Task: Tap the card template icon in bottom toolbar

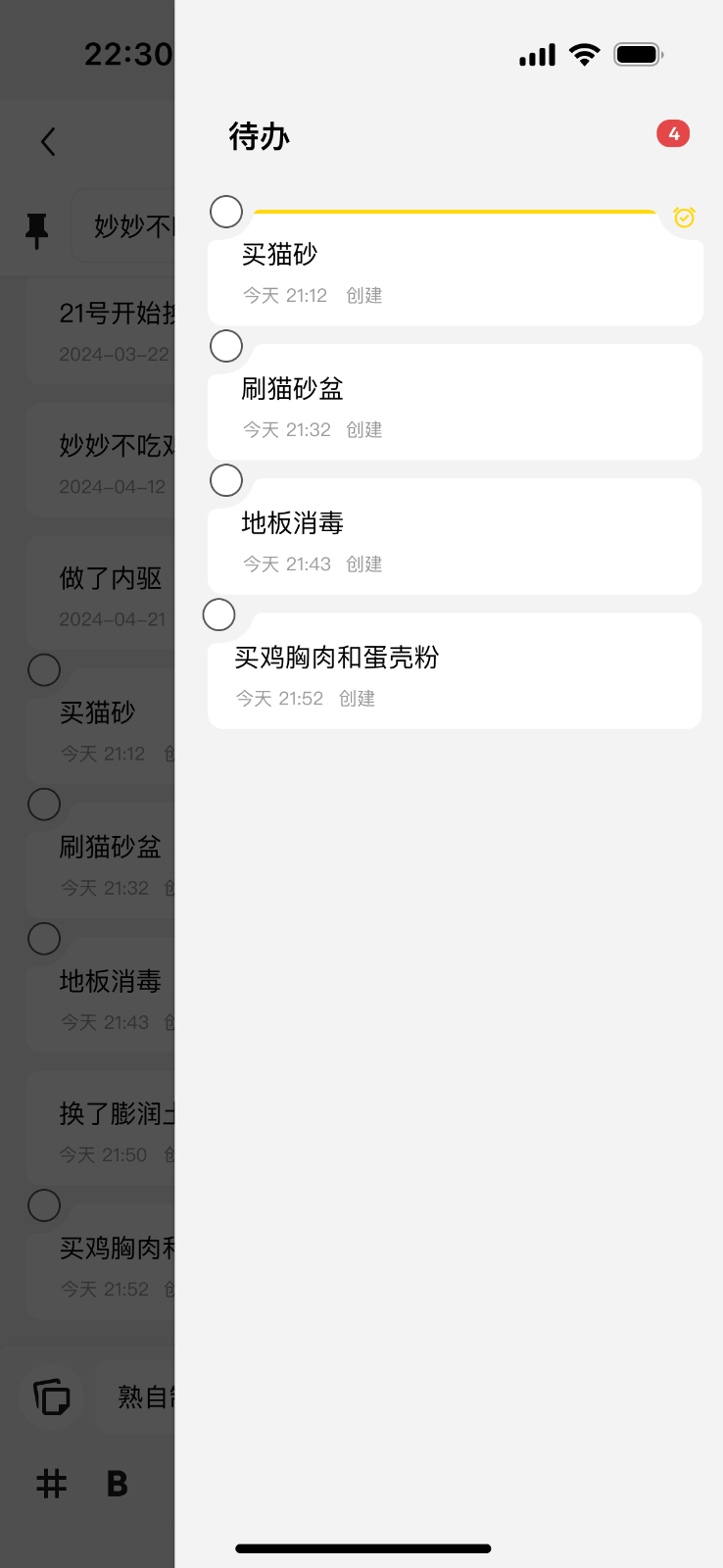Action: (51, 1397)
